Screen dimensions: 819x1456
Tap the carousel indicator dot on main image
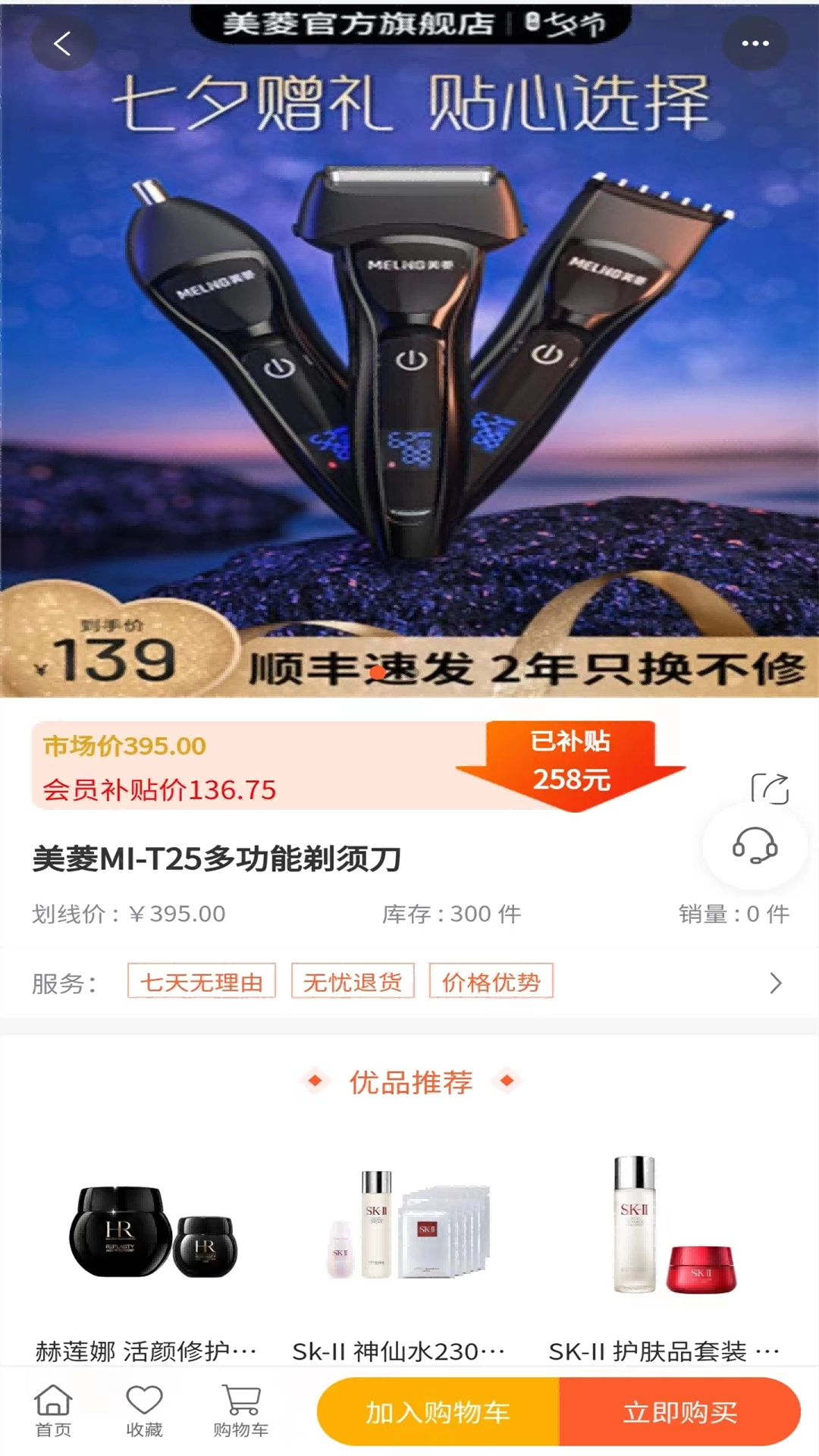tap(377, 670)
